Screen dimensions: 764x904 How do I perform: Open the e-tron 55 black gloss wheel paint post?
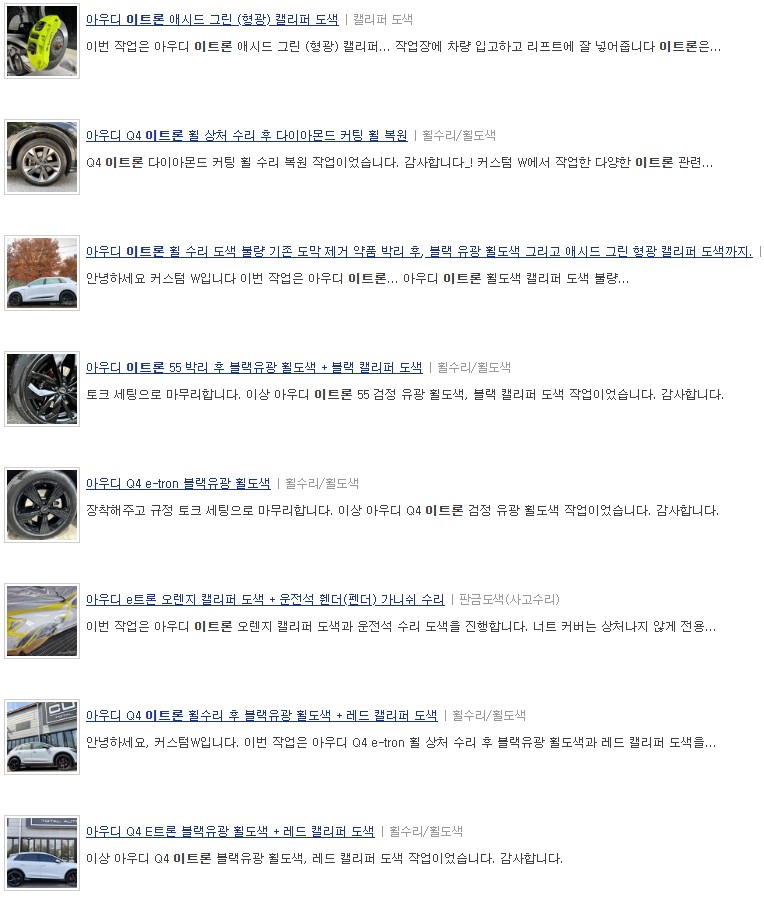click(x=255, y=366)
